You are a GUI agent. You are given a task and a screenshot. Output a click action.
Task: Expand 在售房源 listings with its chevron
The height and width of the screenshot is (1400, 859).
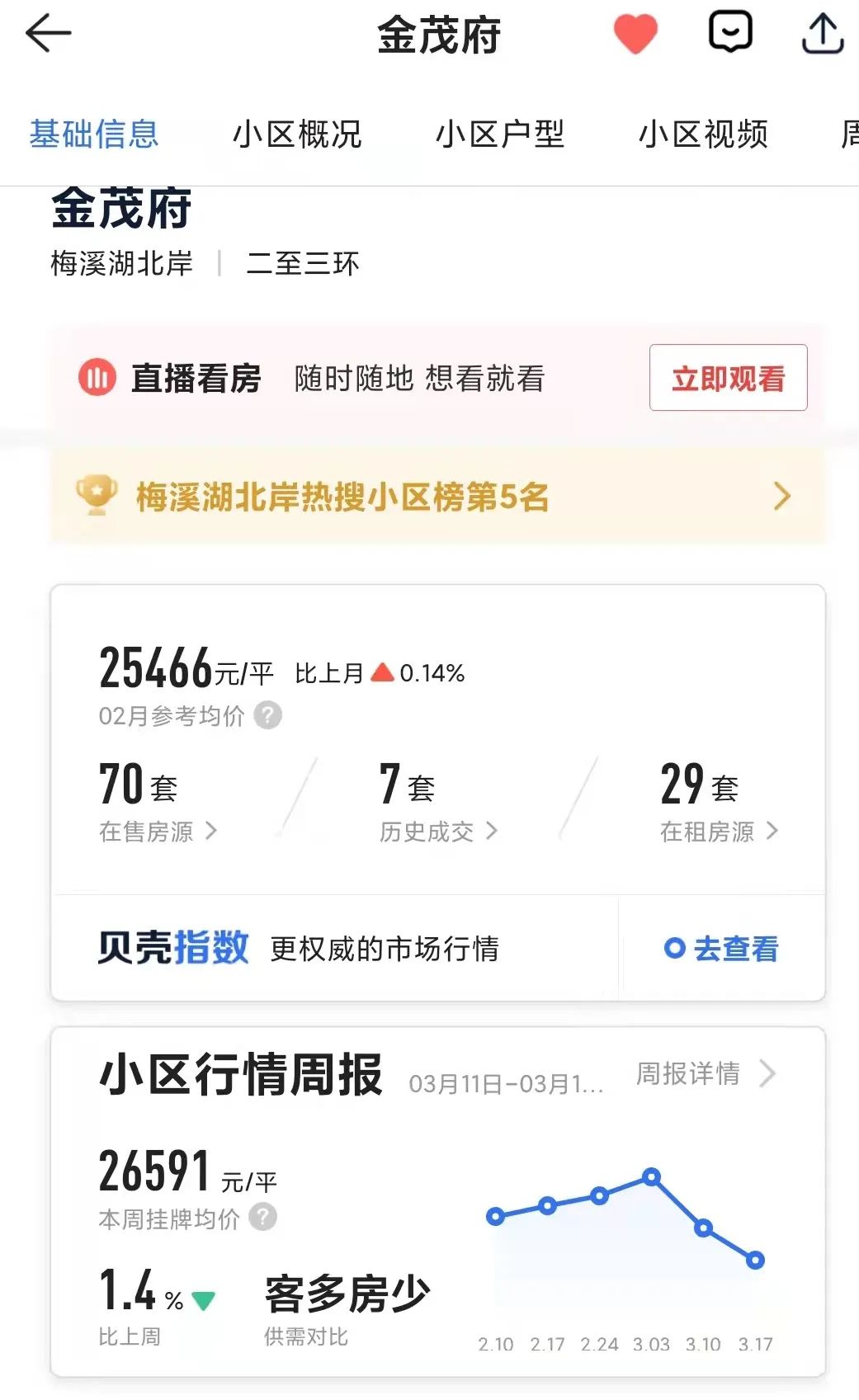pyautogui.click(x=212, y=832)
